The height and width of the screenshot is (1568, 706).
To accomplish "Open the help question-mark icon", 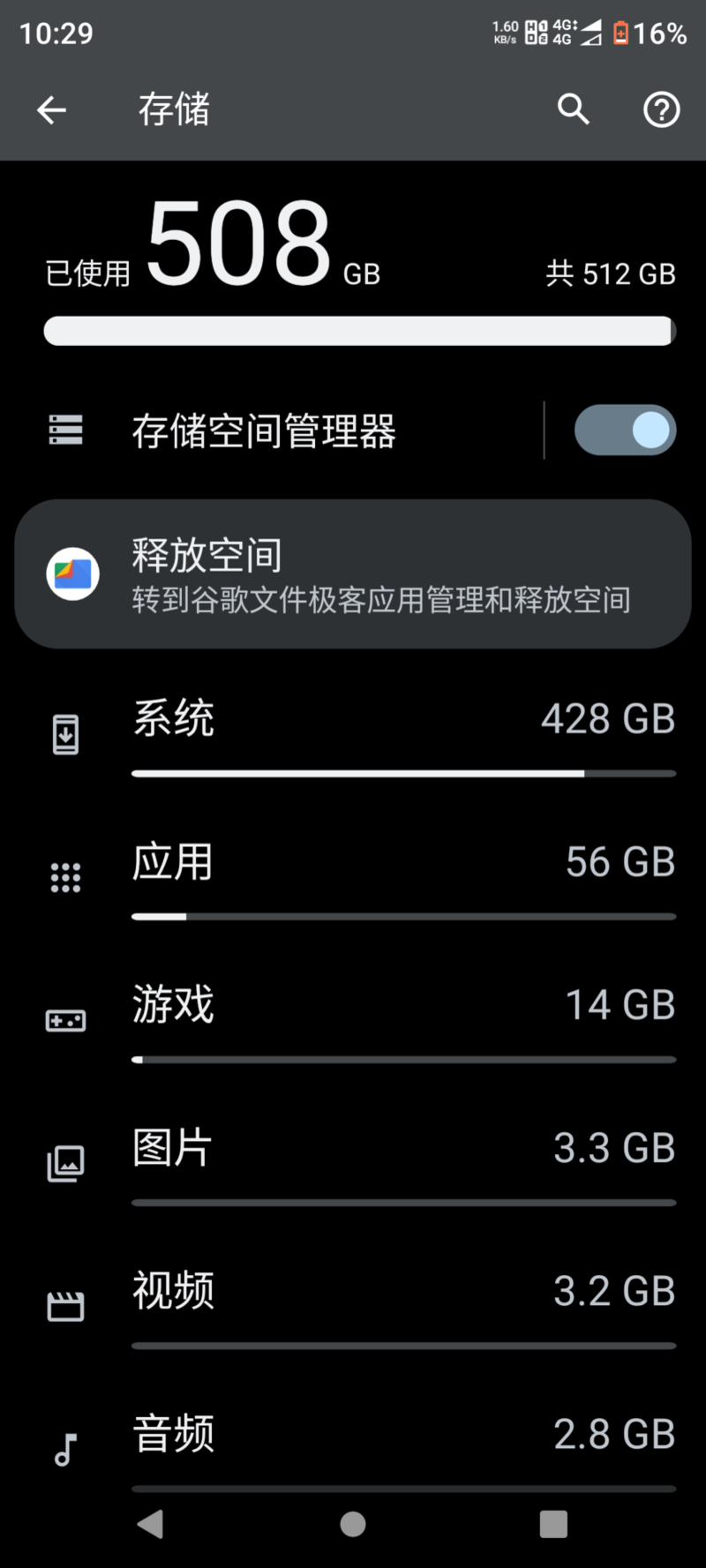I will click(x=661, y=110).
